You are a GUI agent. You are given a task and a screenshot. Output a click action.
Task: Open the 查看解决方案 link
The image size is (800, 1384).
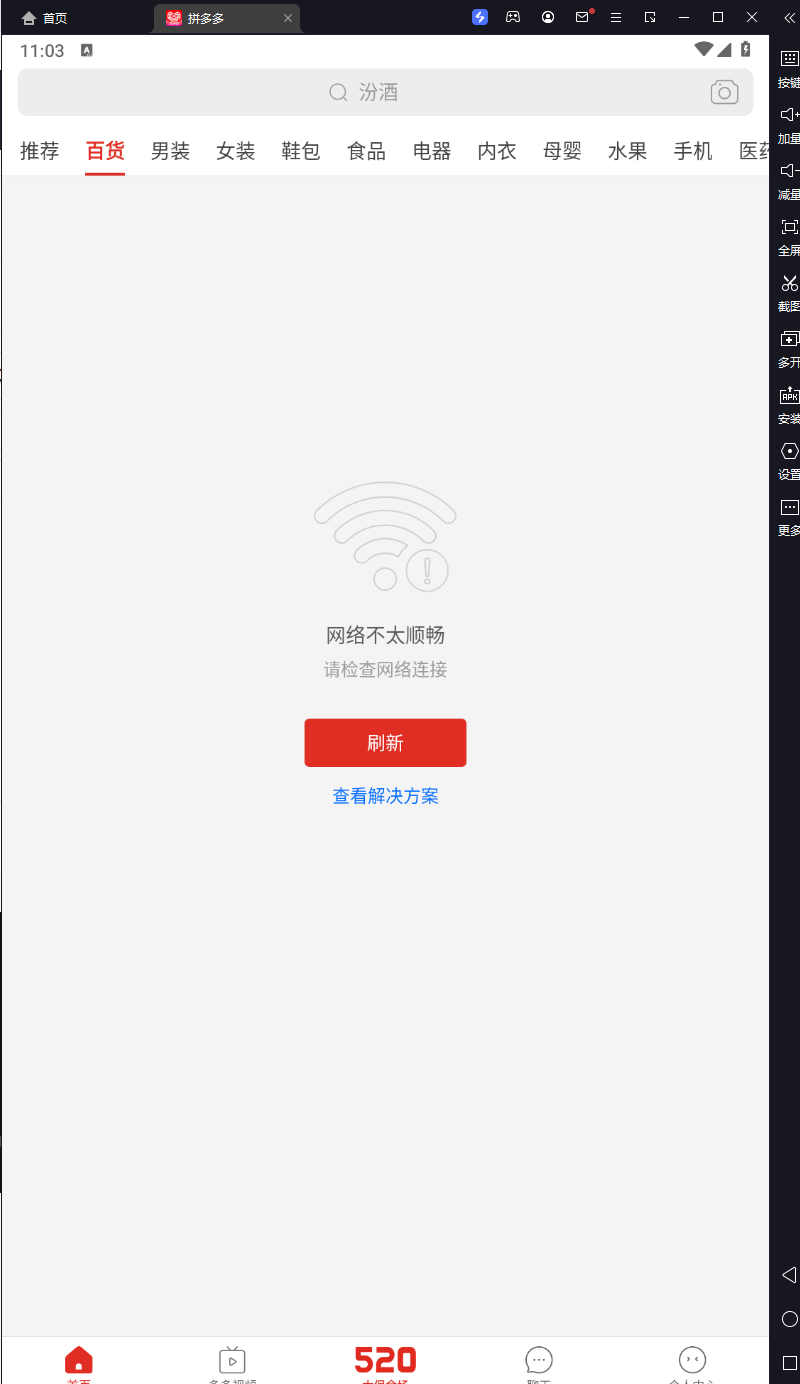pyautogui.click(x=385, y=796)
